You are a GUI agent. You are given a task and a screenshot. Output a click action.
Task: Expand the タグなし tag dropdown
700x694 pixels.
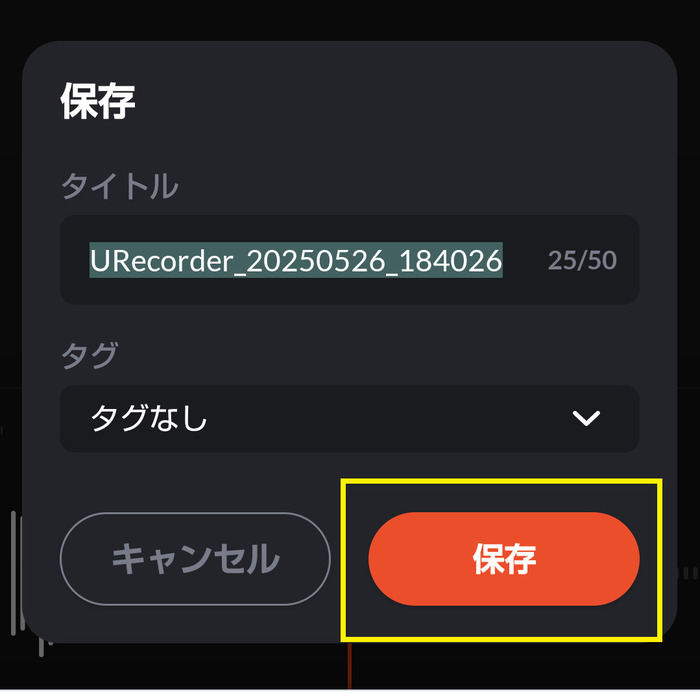coord(349,418)
